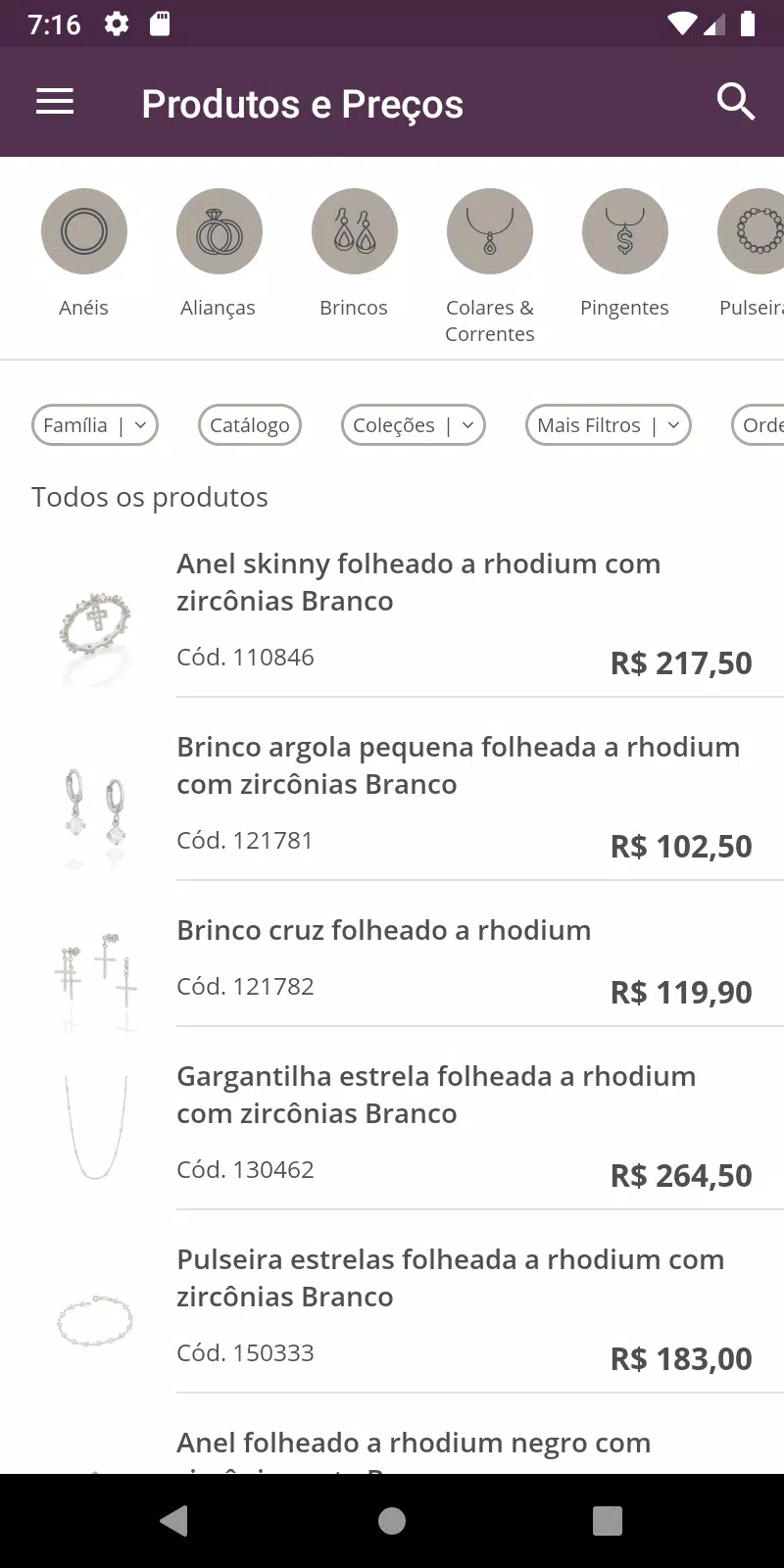The width and height of the screenshot is (784, 1568).
Task: Open Colares & Correntes category
Action: (490, 266)
